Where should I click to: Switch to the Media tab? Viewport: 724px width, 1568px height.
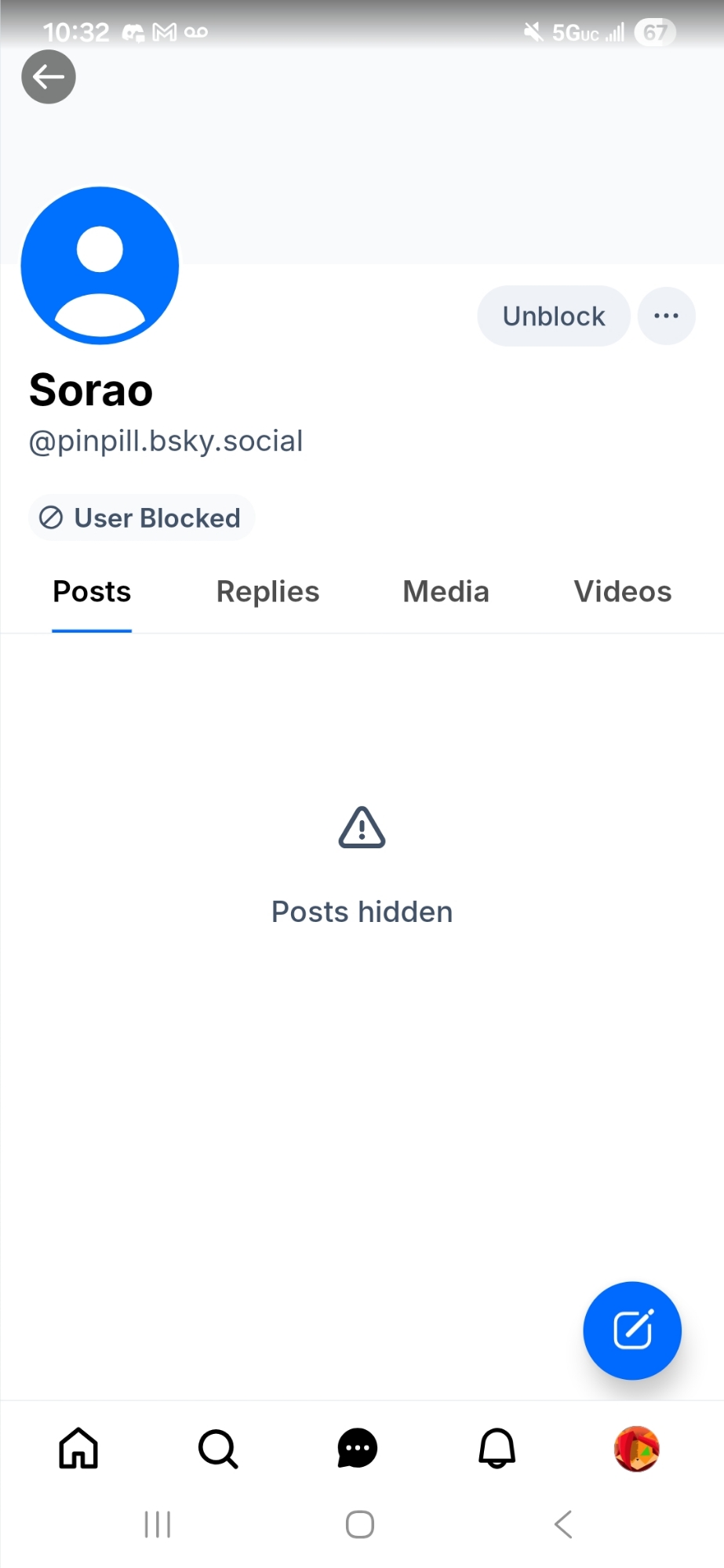point(446,592)
